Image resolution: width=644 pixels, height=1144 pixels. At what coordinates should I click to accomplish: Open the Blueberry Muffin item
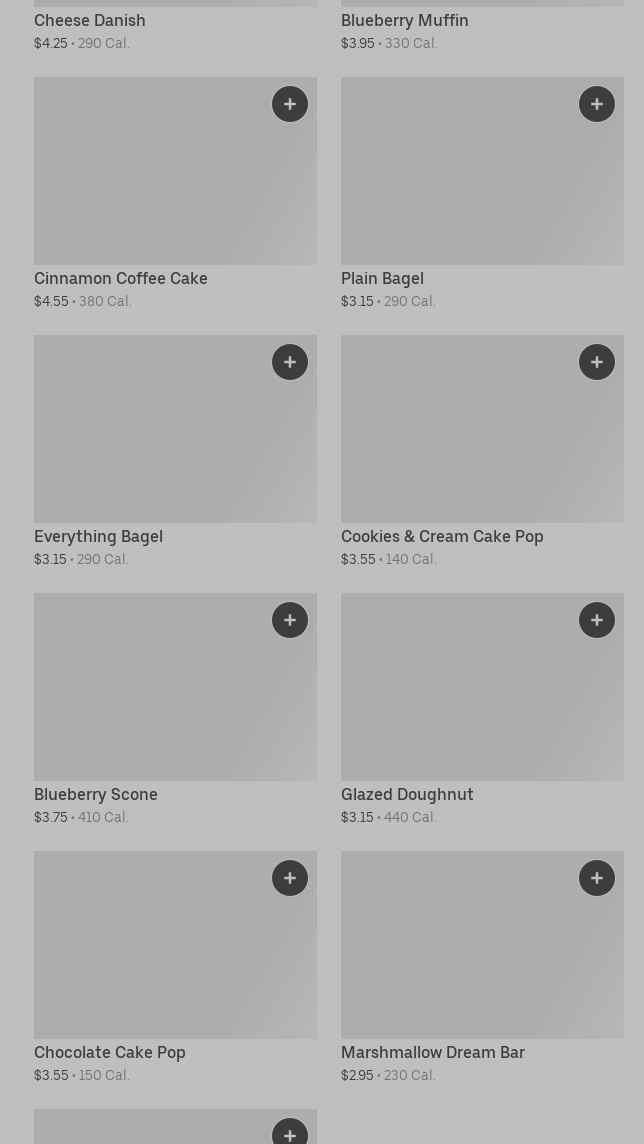click(x=404, y=20)
